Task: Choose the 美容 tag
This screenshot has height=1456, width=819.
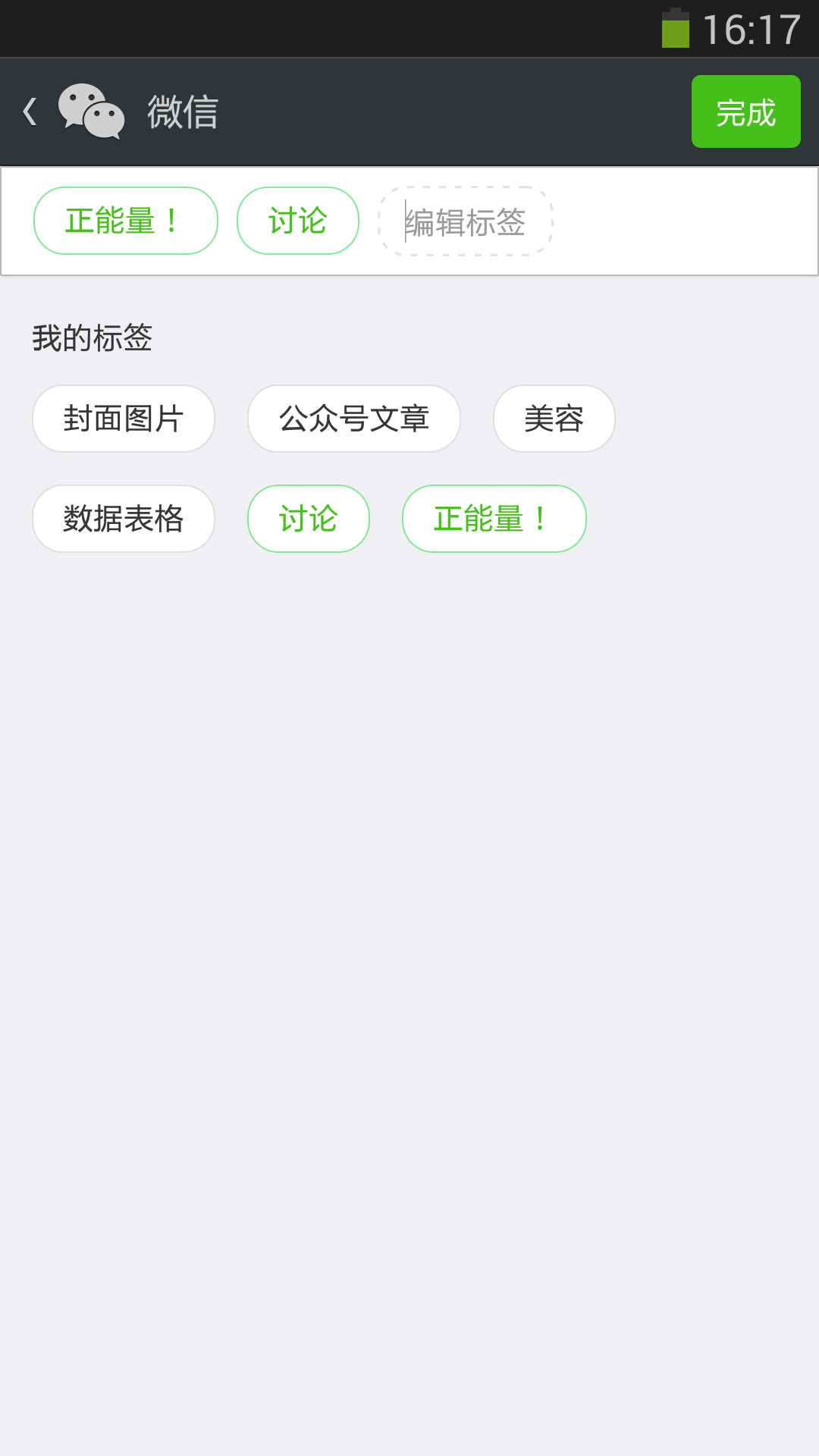Action: (554, 419)
